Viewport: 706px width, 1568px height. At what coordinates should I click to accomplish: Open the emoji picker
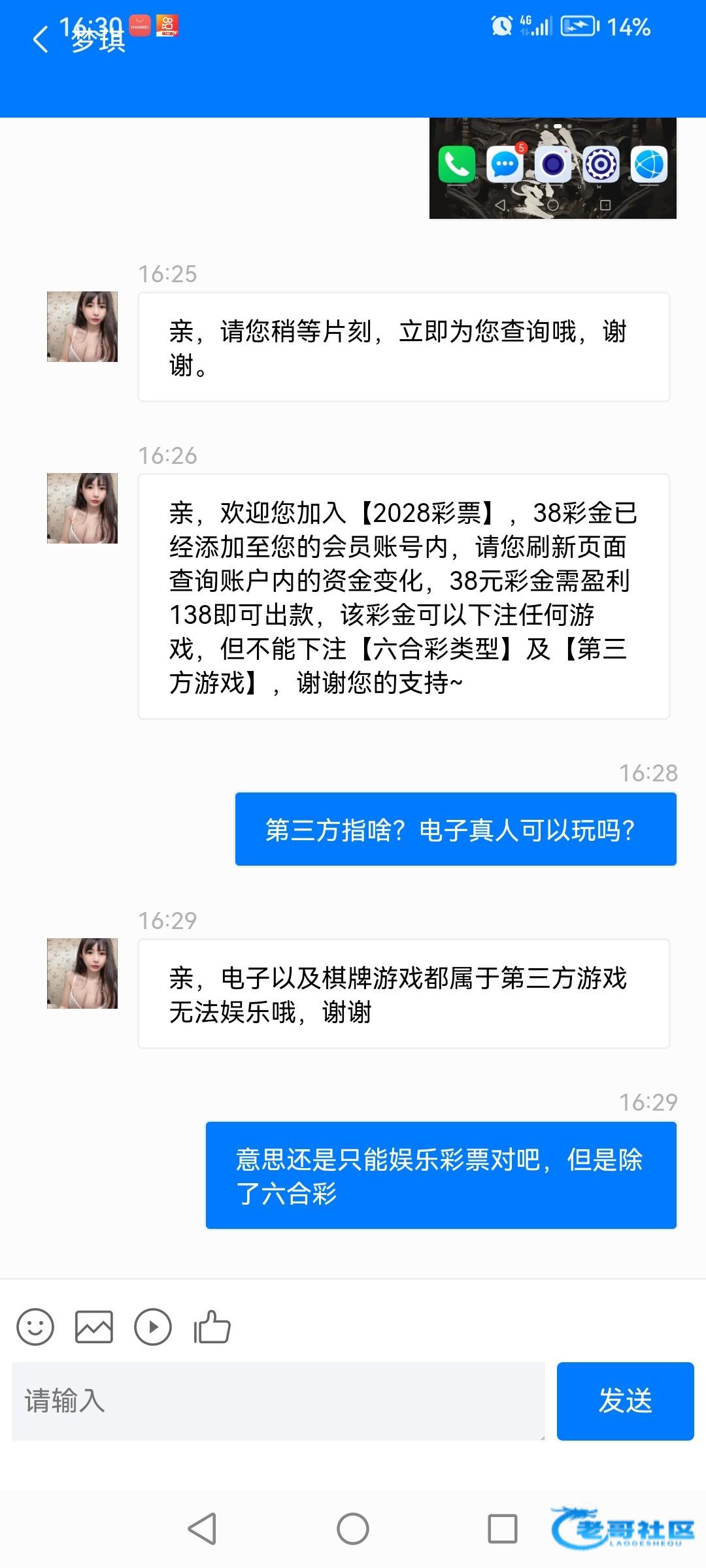[x=35, y=1327]
